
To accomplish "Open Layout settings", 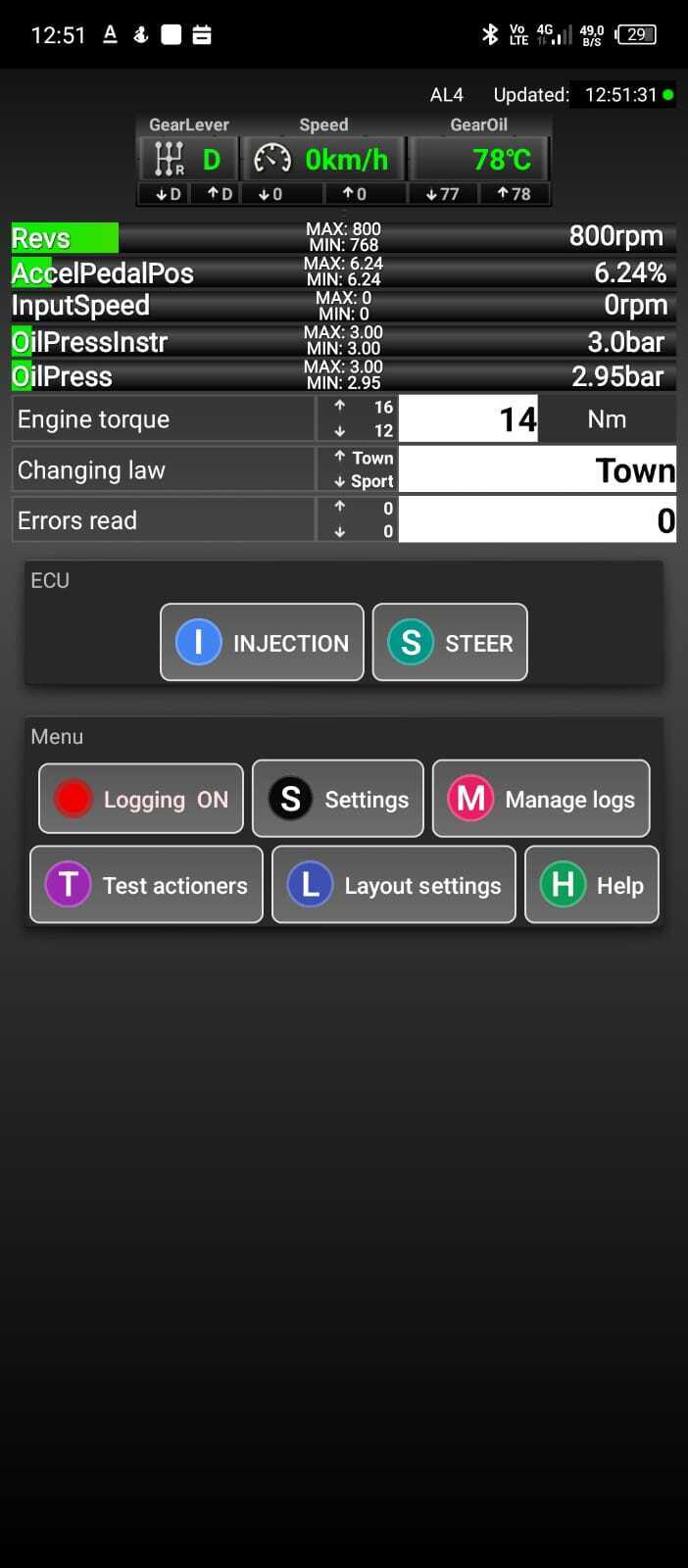I will [394, 885].
